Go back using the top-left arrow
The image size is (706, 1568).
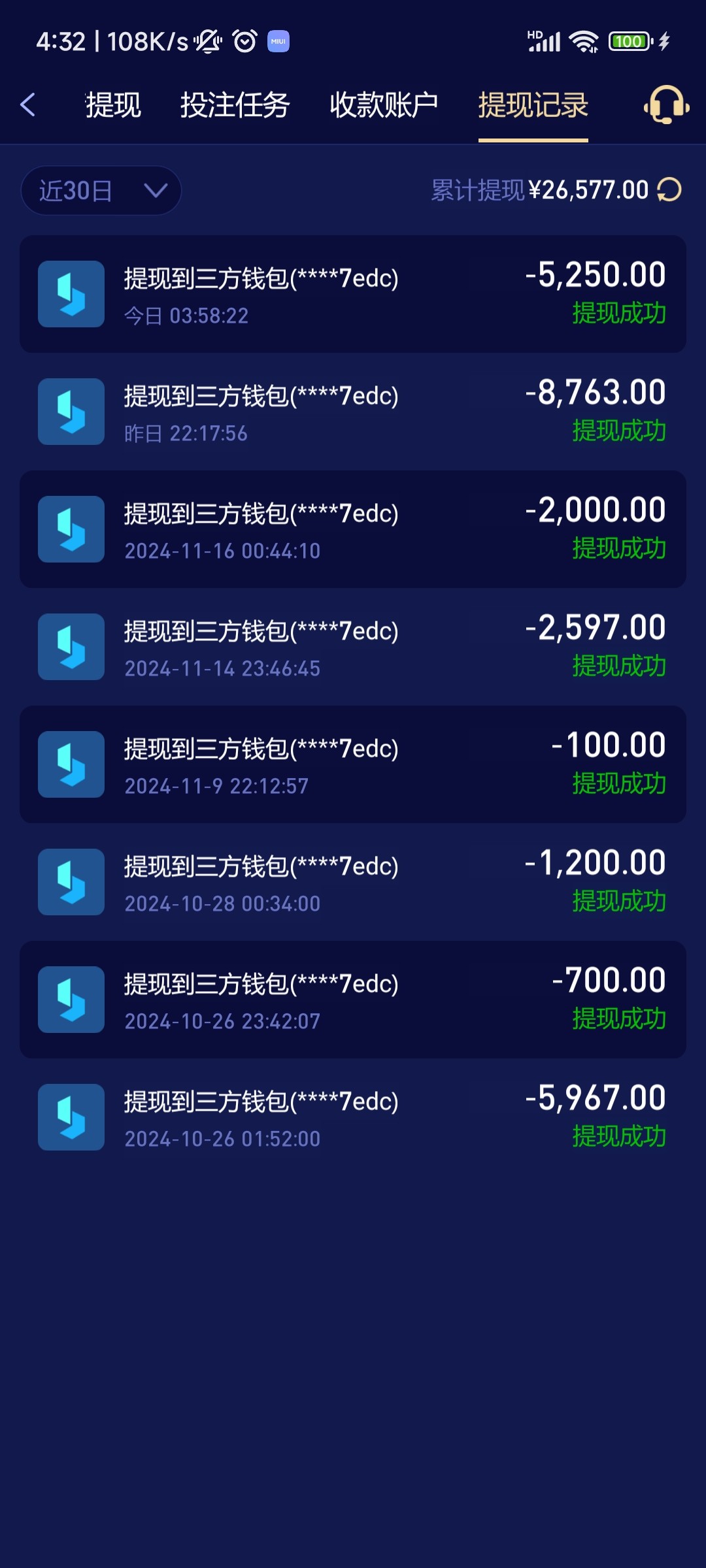tap(28, 105)
